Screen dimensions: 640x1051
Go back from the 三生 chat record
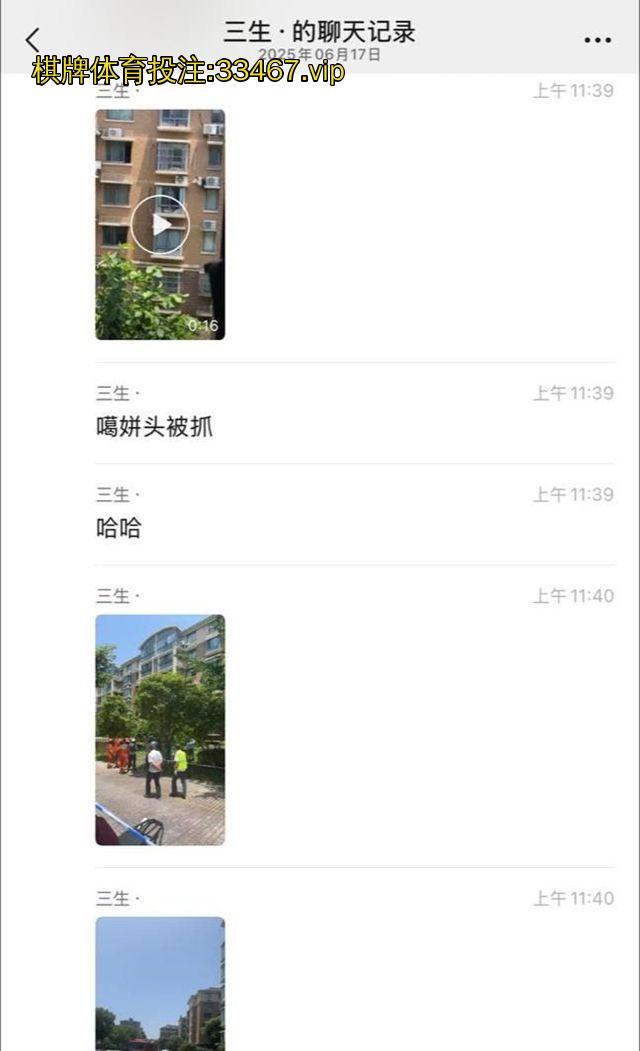point(33,39)
